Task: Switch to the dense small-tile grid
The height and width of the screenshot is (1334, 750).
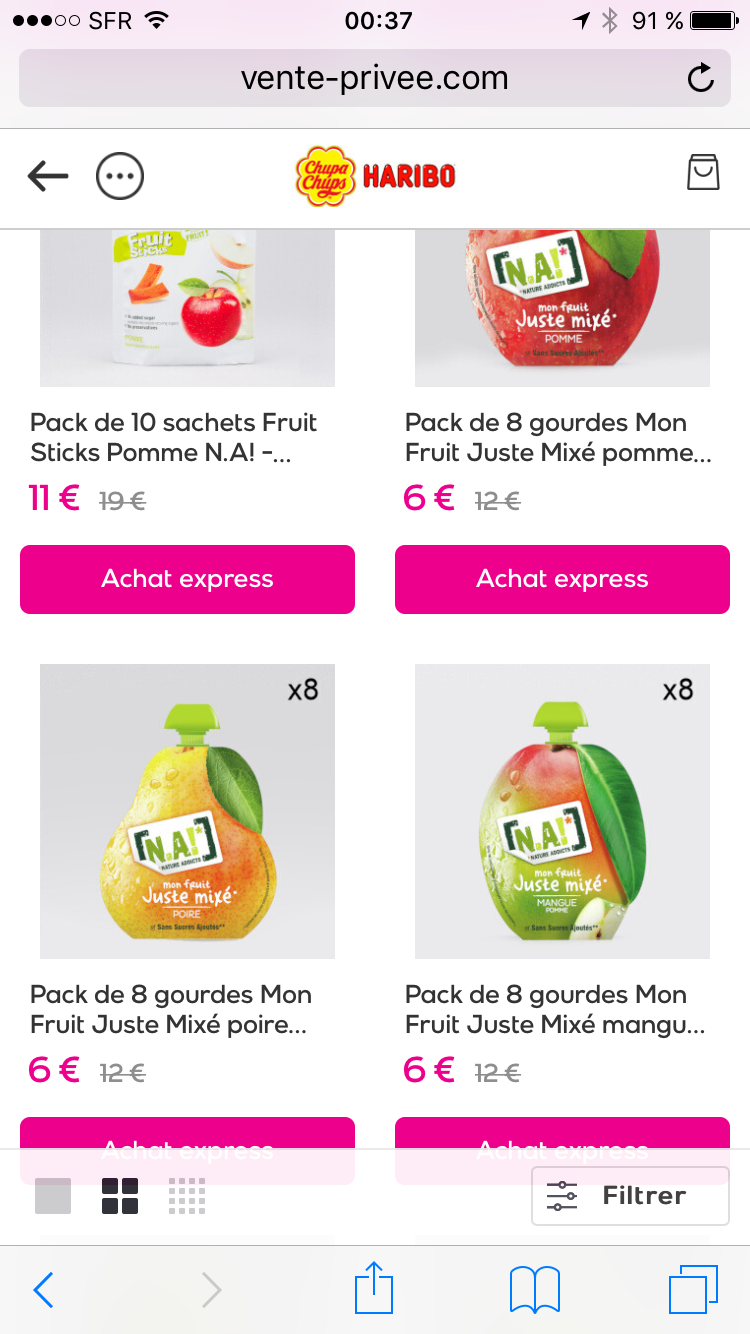Action: coord(187,1196)
